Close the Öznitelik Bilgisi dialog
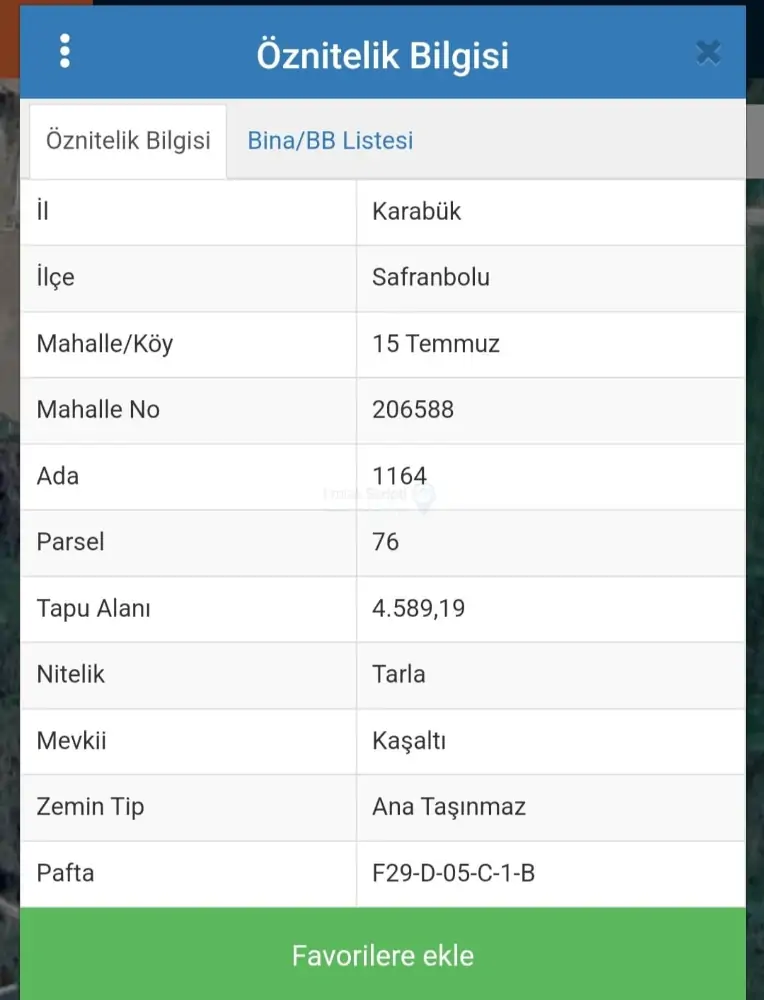This screenshot has width=764, height=1000. (x=708, y=52)
